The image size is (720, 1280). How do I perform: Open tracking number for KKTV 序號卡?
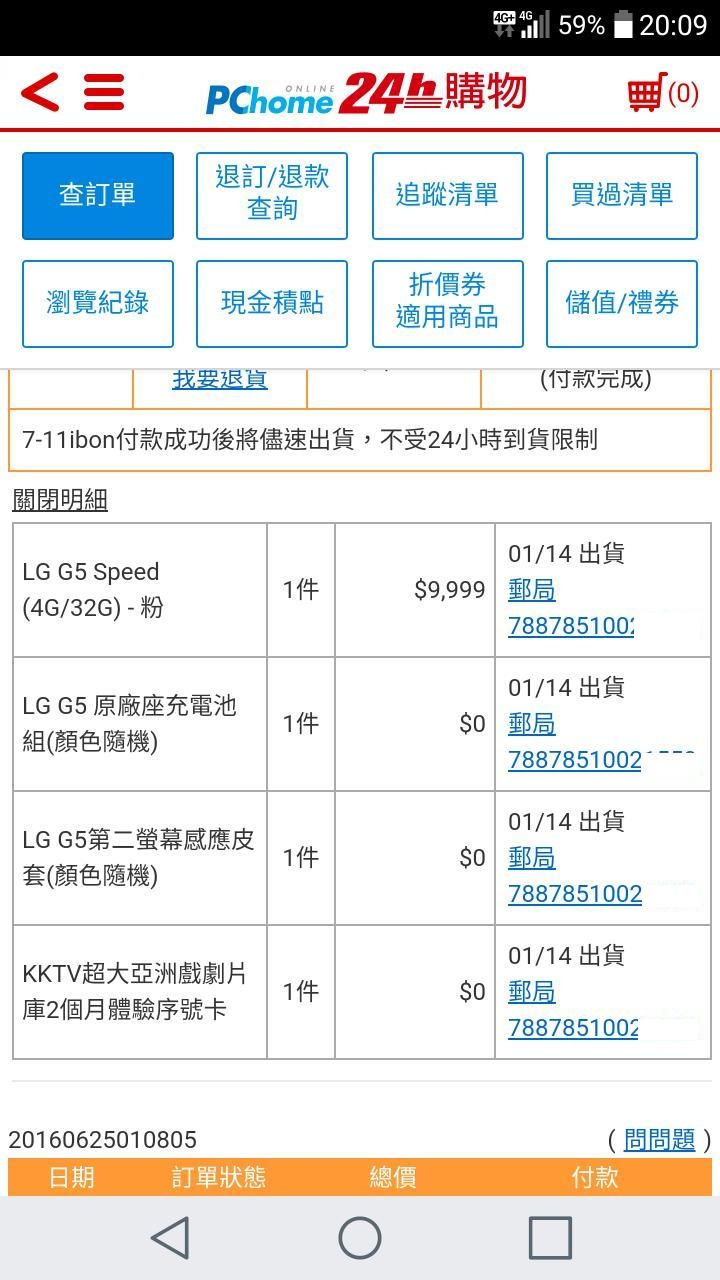coord(573,1028)
